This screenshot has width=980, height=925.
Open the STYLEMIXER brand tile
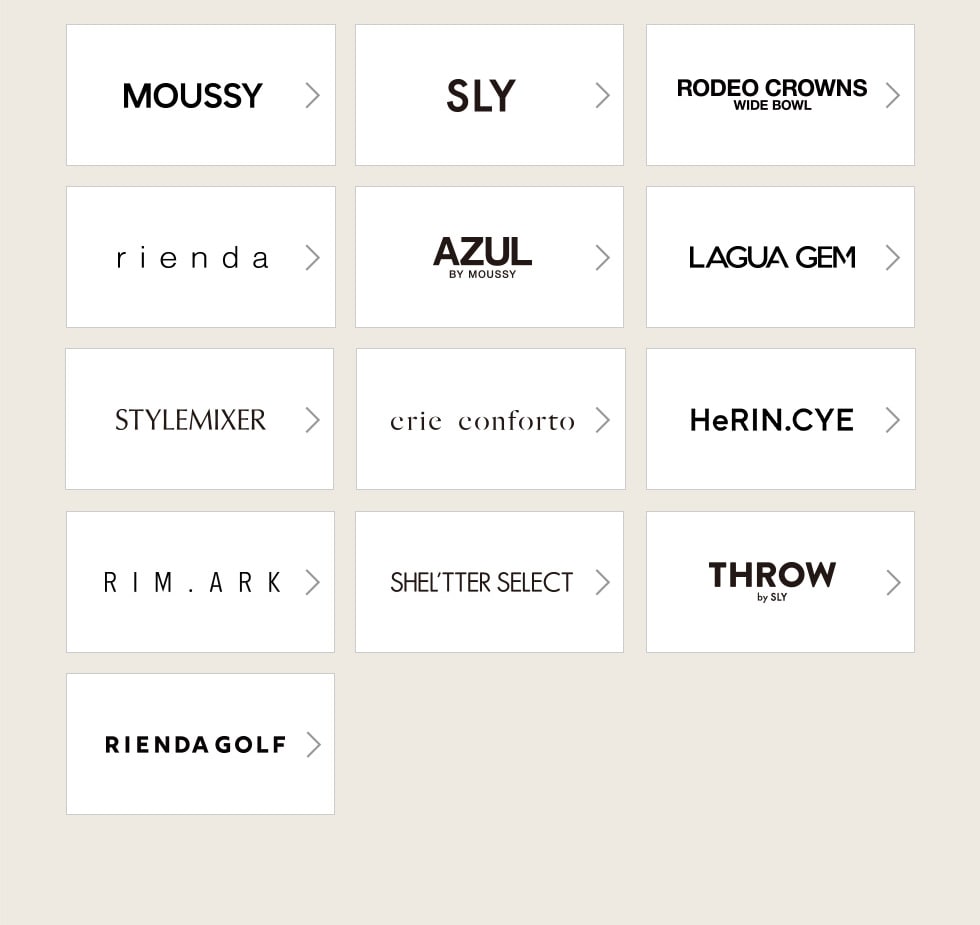click(x=199, y=419)
